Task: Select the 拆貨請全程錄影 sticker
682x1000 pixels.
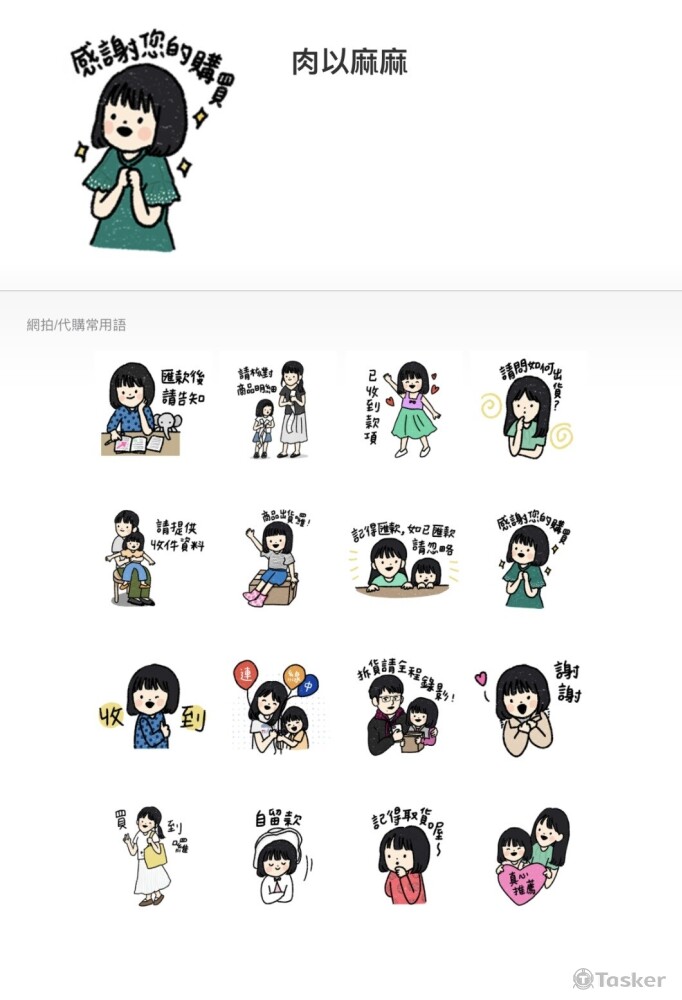Action: [403, 707]
